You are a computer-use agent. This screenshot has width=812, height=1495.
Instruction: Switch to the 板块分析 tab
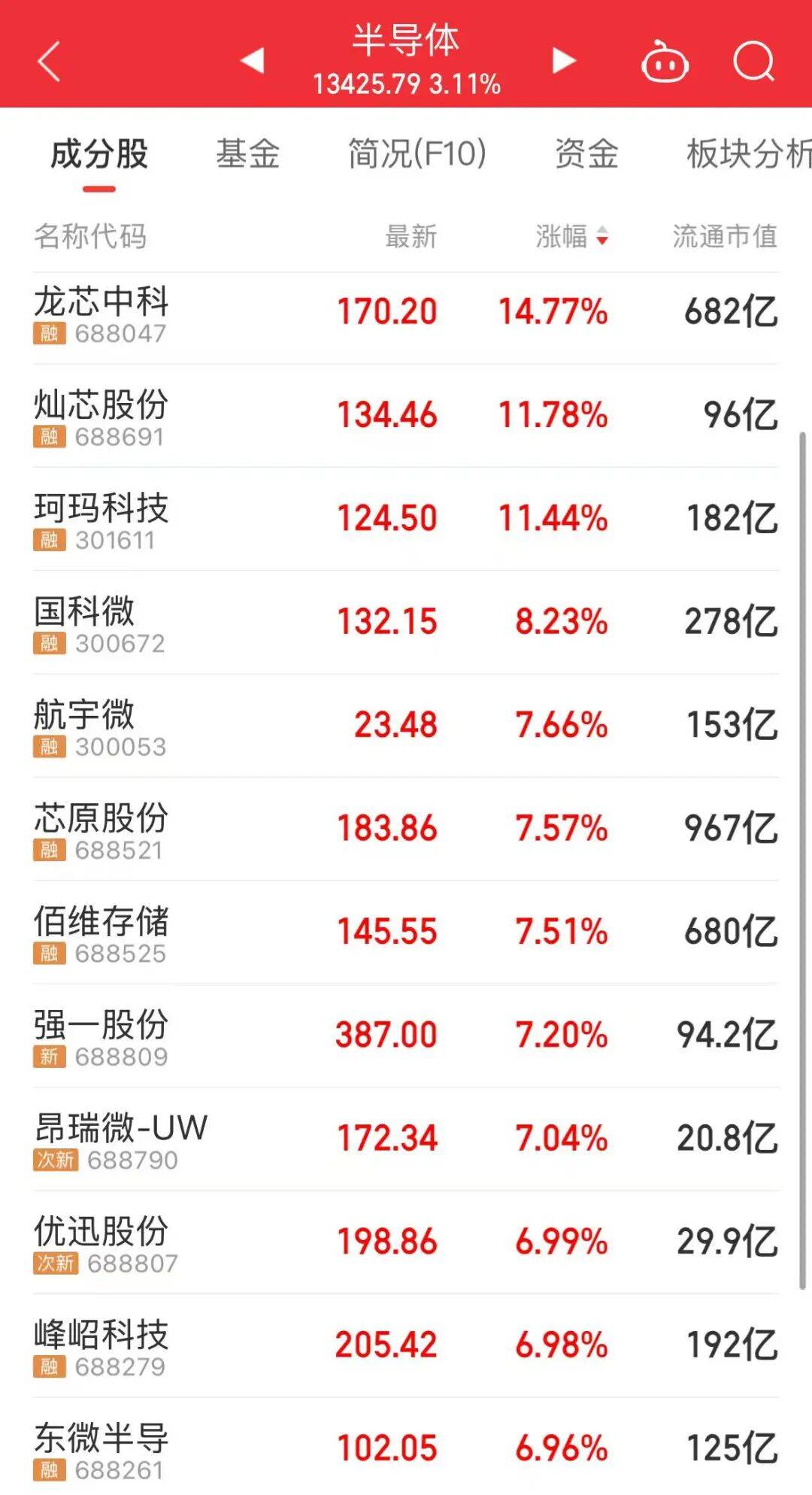[x=749, y=154]
